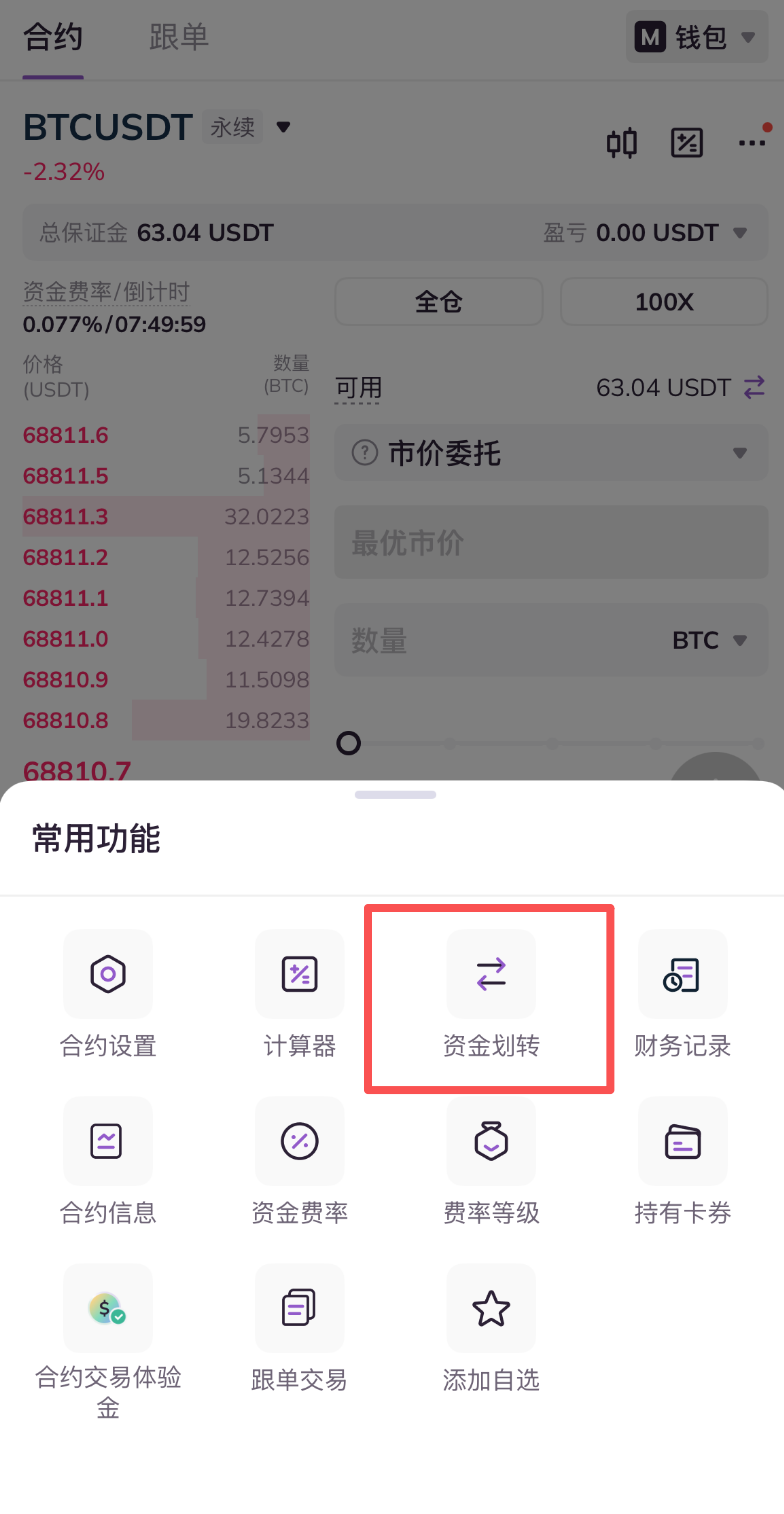Open the candlestick chart icon

coord(622,143)
